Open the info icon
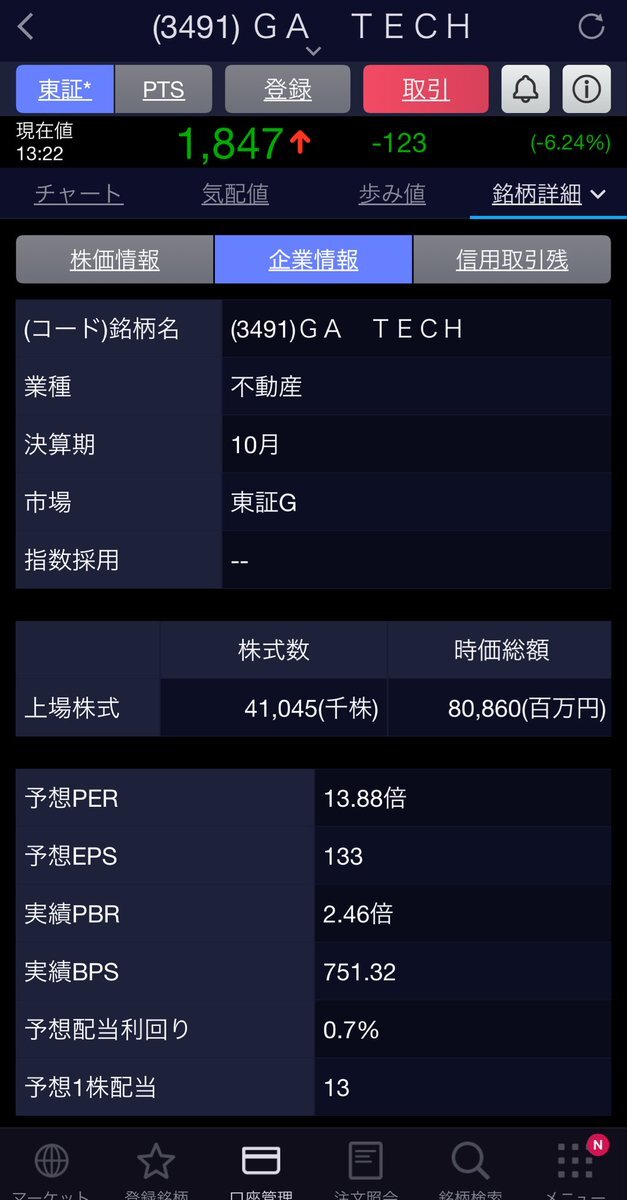Viewport: 627px width, 1200px height. (586, 89)
